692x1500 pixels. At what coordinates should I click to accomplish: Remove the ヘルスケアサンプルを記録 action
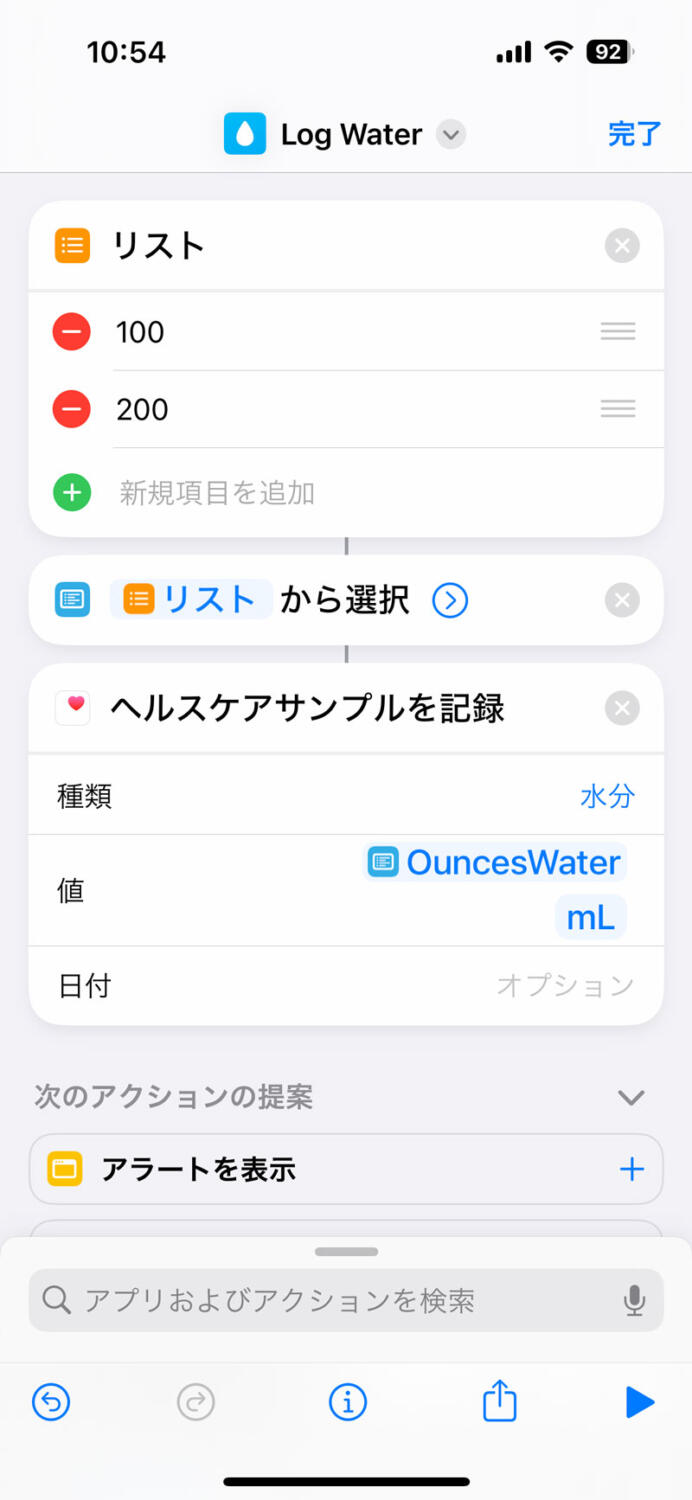622,709
